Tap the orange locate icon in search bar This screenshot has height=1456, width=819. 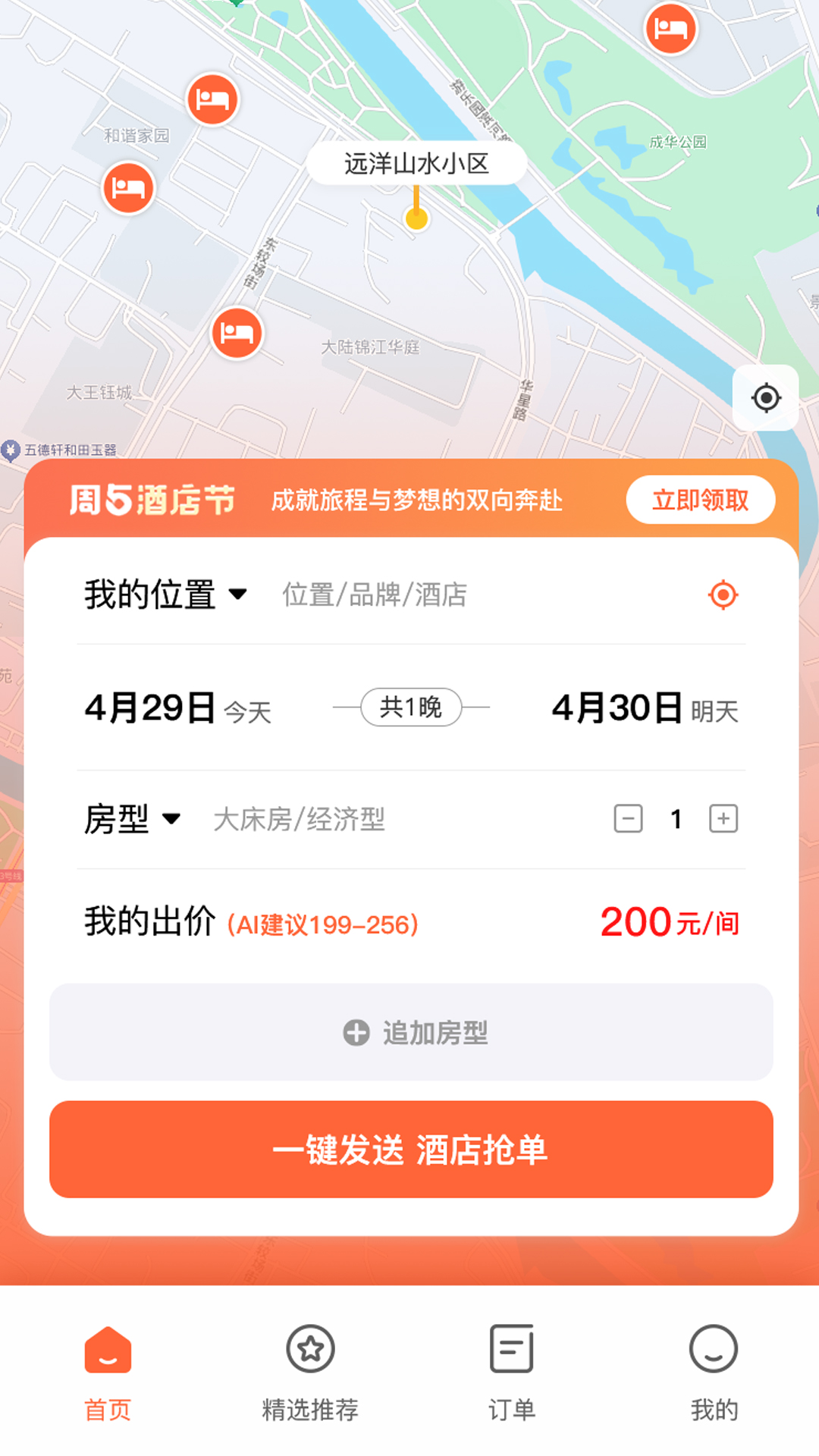point(723,596)
